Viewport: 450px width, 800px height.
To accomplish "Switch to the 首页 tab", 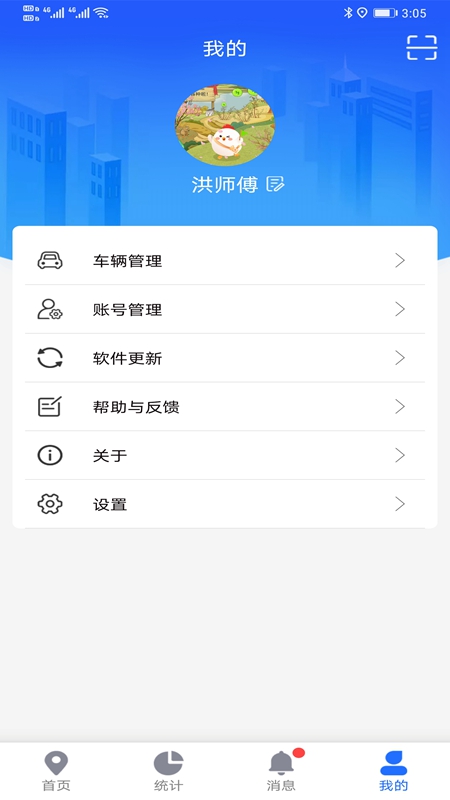I will pos(56,771).
